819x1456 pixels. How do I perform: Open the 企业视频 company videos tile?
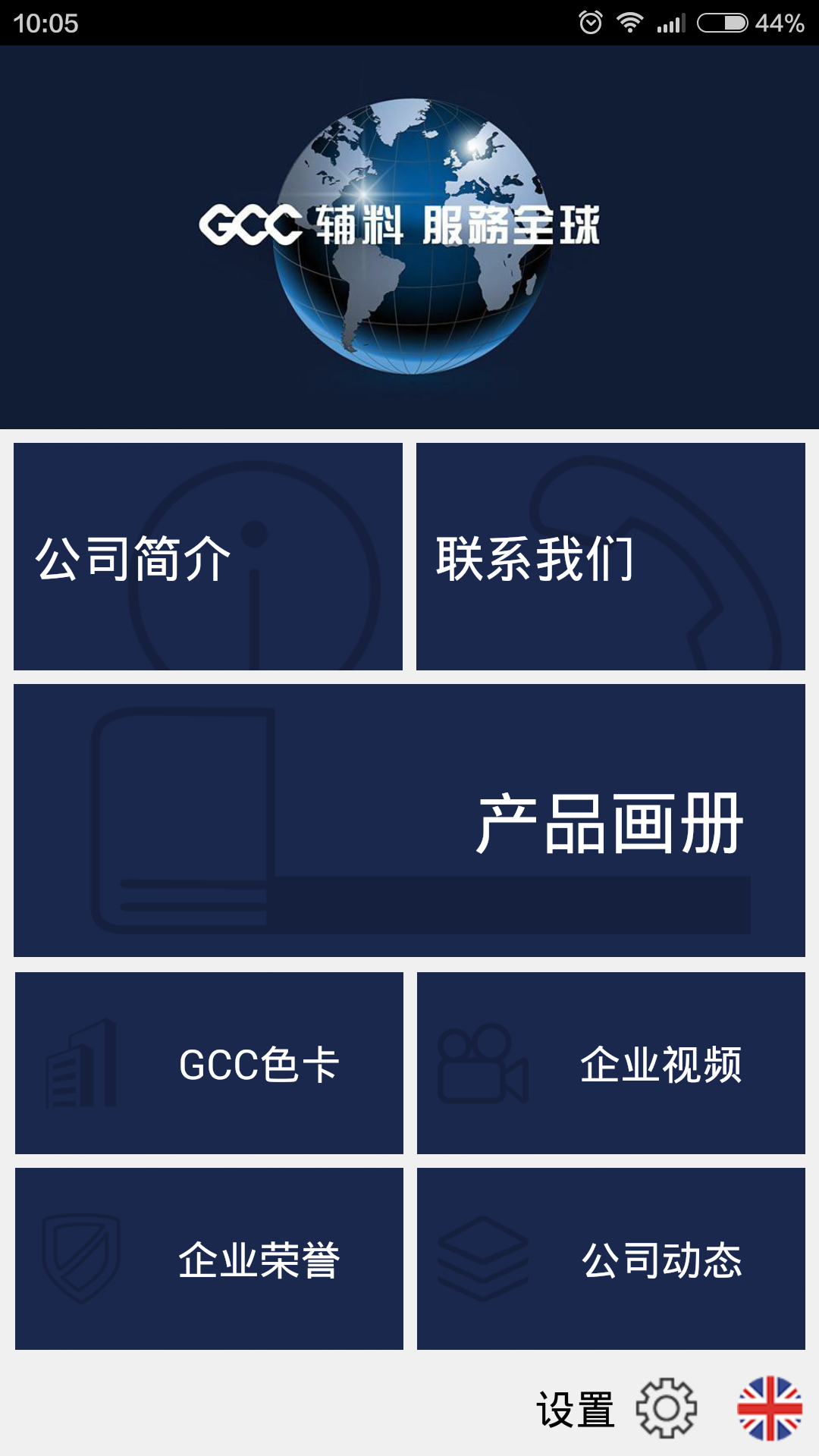click(x=611, y=1063)
